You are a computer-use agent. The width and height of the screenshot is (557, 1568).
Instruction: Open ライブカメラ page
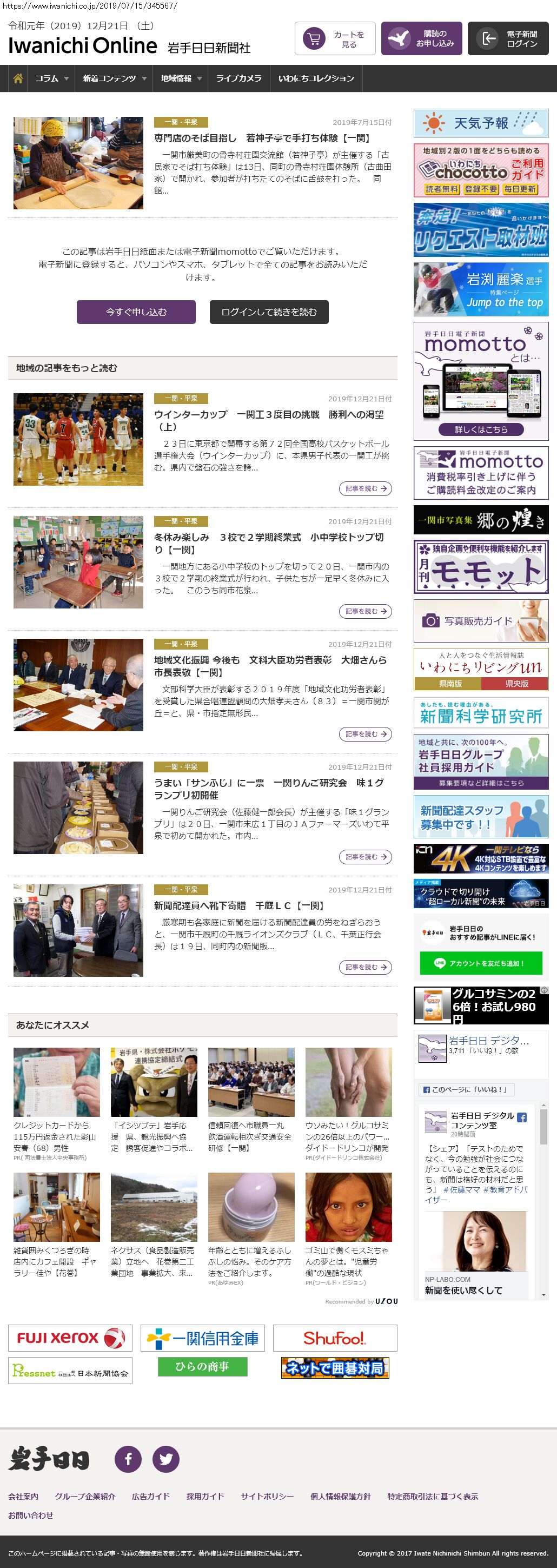pyautogui.click(x=238, y=78)
